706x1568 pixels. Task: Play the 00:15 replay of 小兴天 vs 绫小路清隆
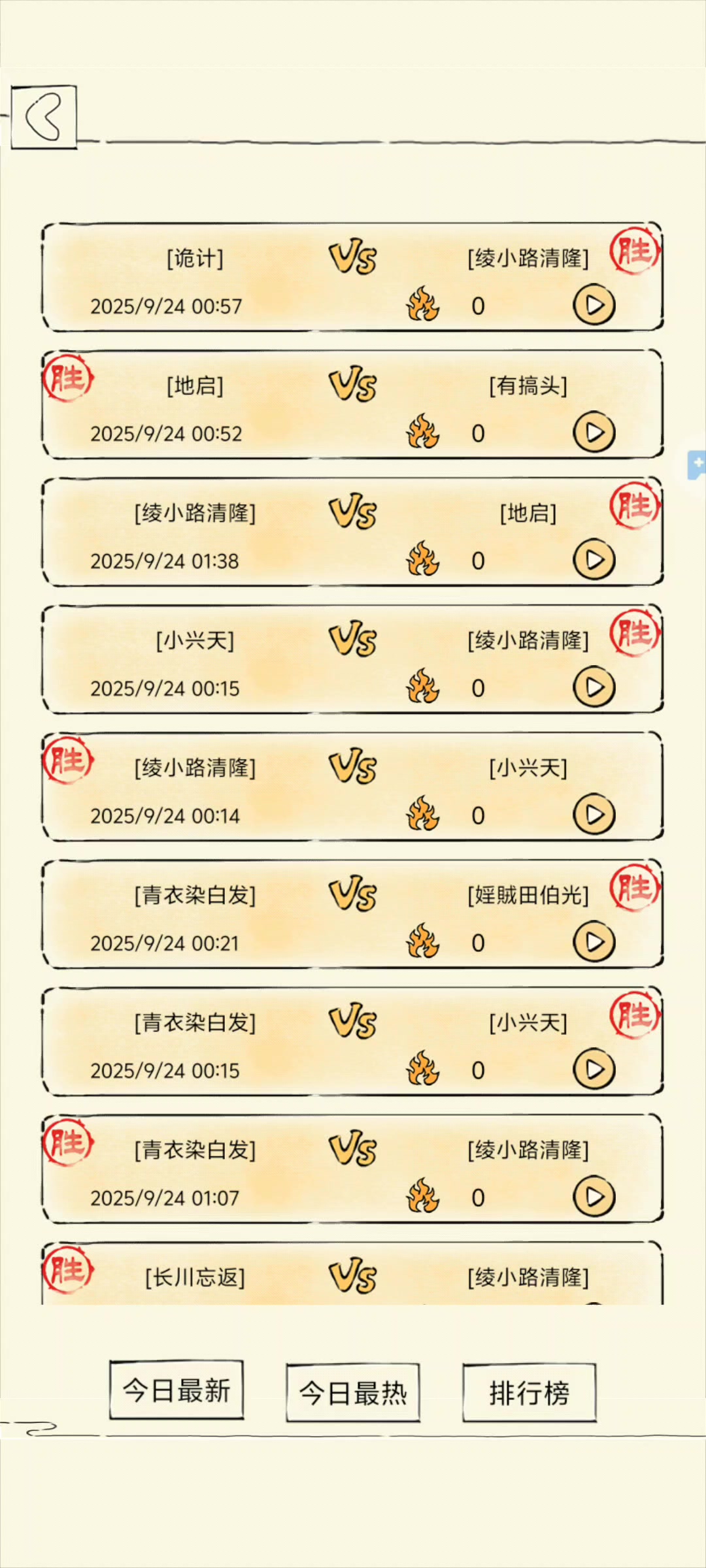[x=594, y=687]
